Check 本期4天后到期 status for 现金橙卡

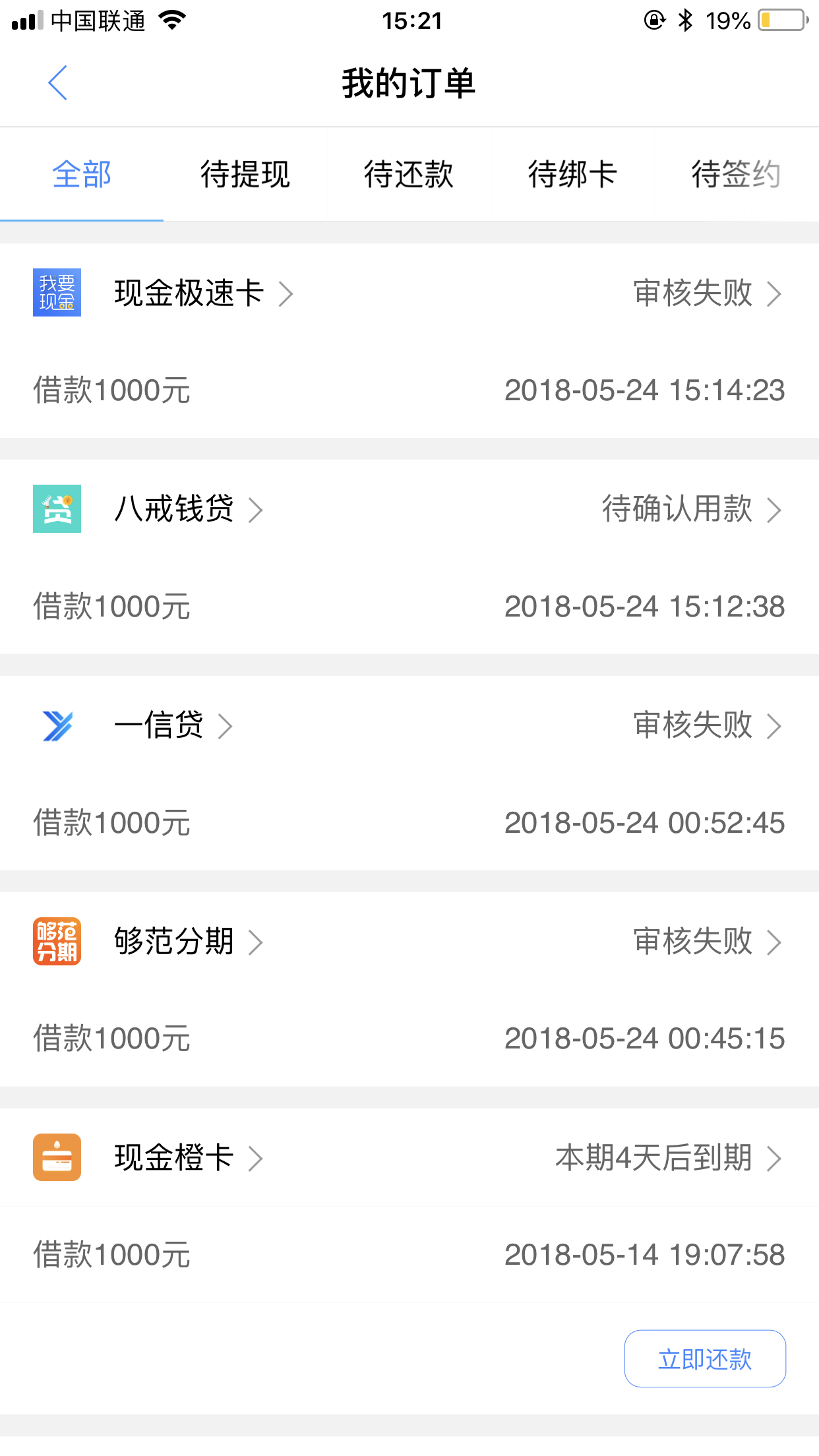click(669, 1158)
